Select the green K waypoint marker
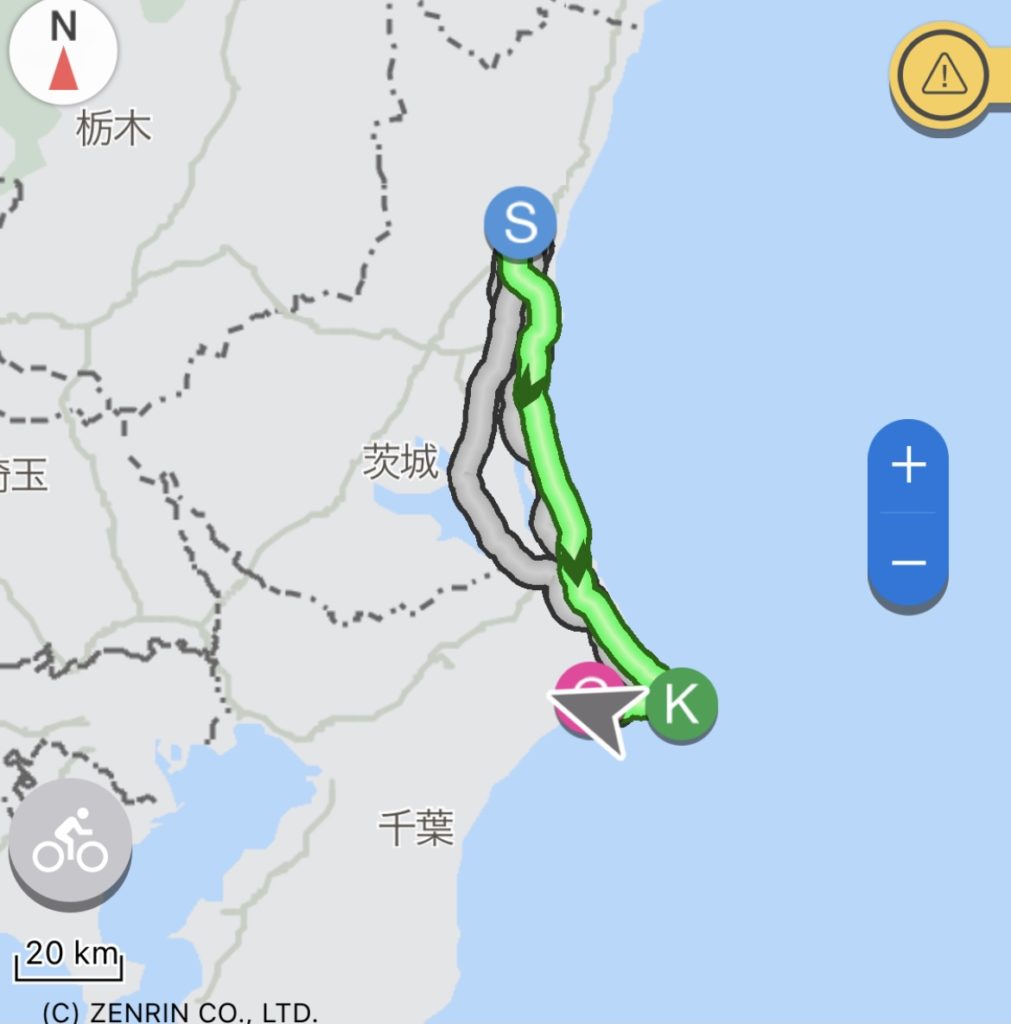This screenshot has height=1024, width=1011. click(681, 704)
